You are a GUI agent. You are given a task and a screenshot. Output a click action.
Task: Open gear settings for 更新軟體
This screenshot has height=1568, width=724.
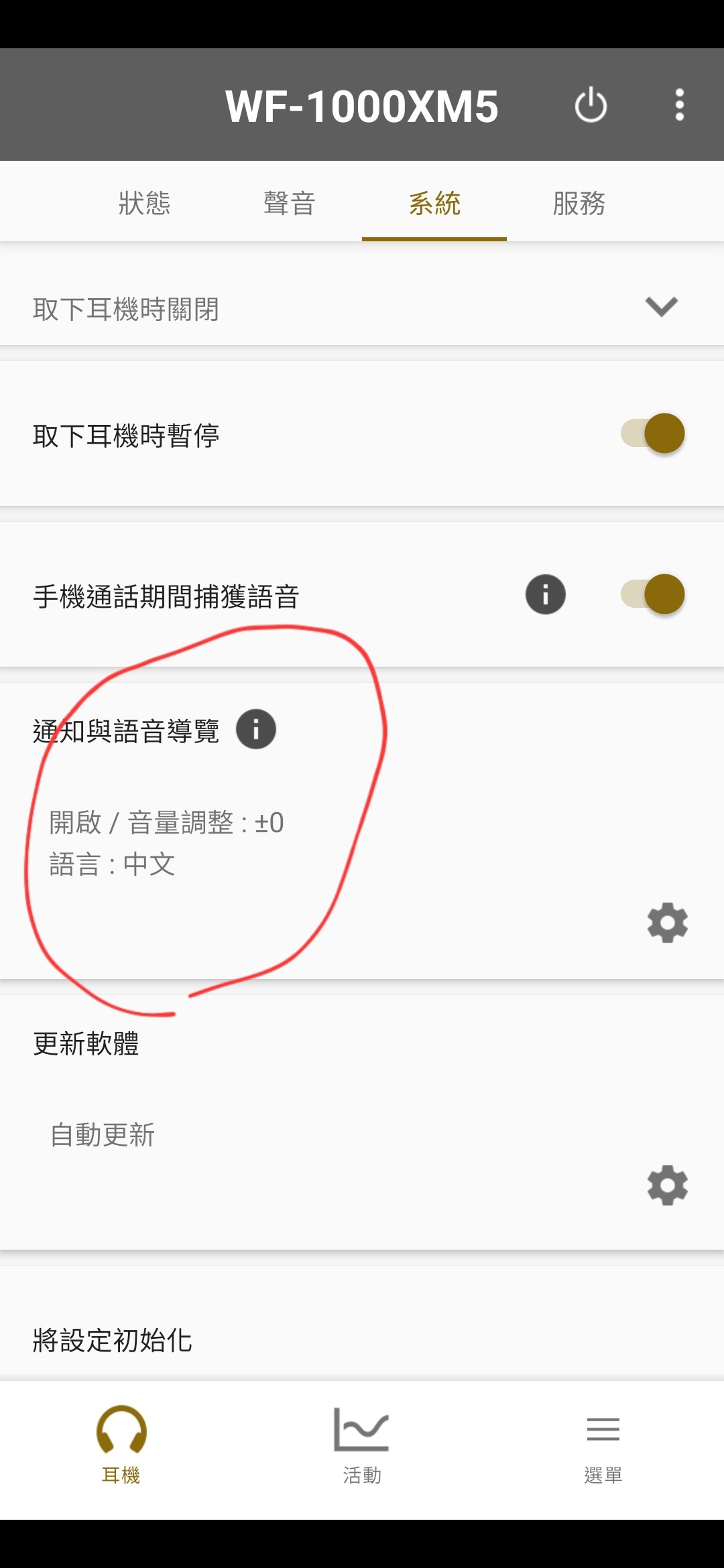click(x=667, y=1185)
